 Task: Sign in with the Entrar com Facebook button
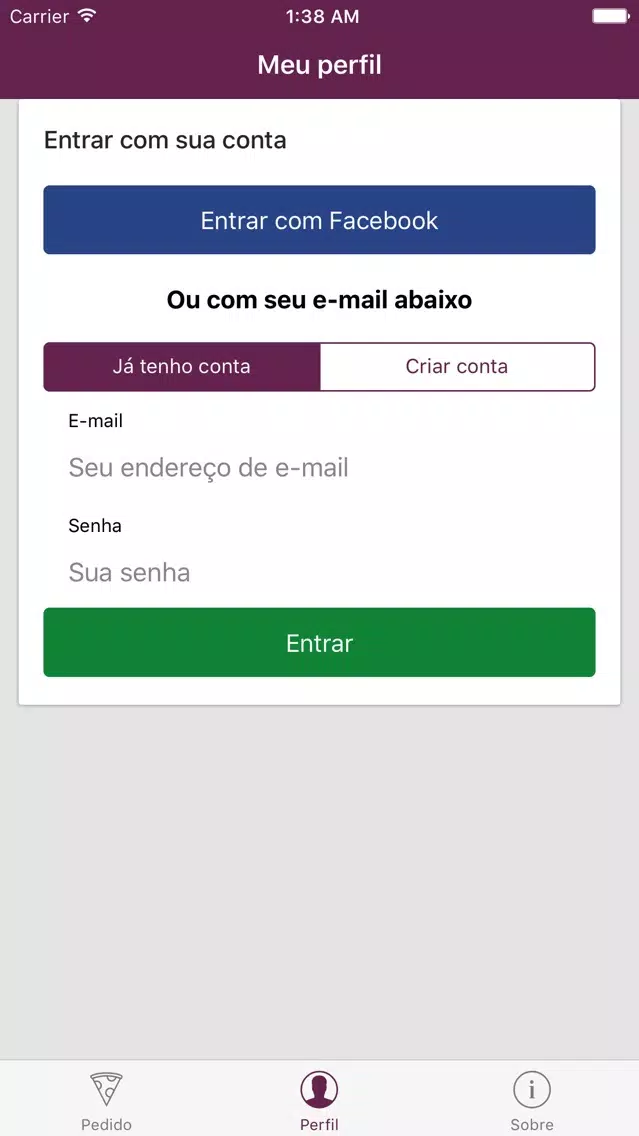320,220
